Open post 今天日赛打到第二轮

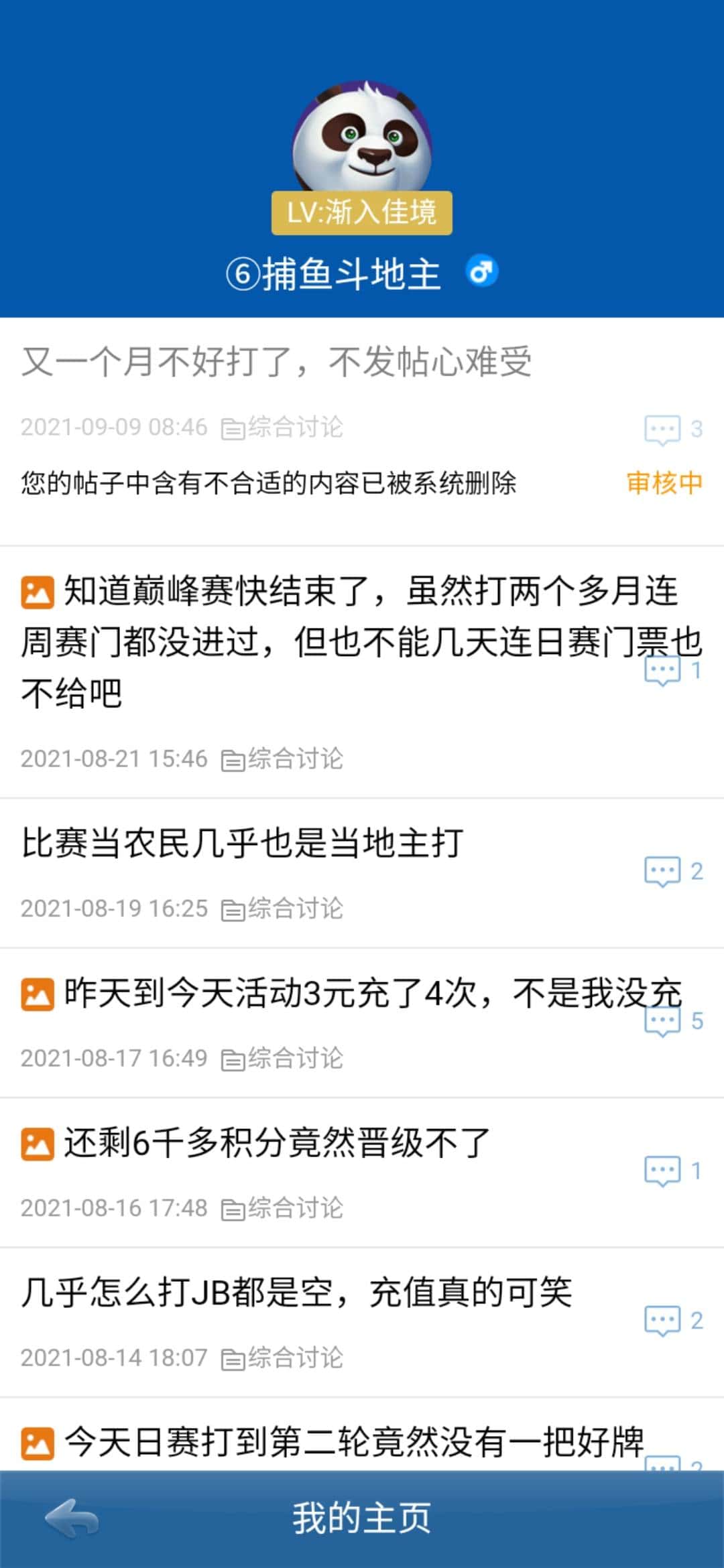coord(353,1442)
